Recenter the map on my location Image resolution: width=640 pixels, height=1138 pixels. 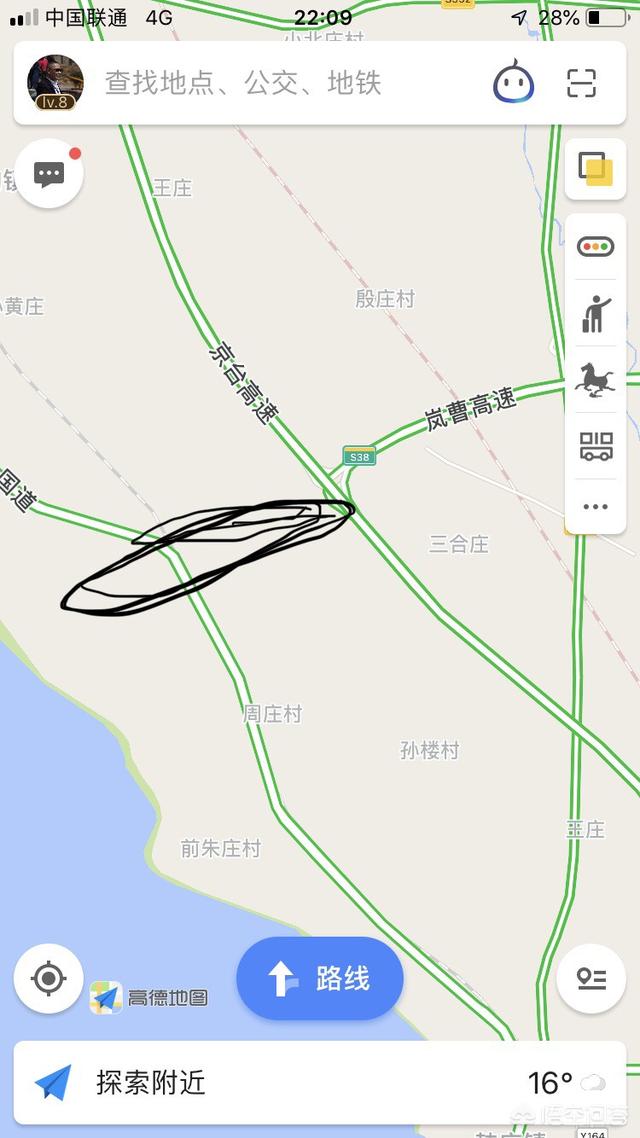[49, 978]
